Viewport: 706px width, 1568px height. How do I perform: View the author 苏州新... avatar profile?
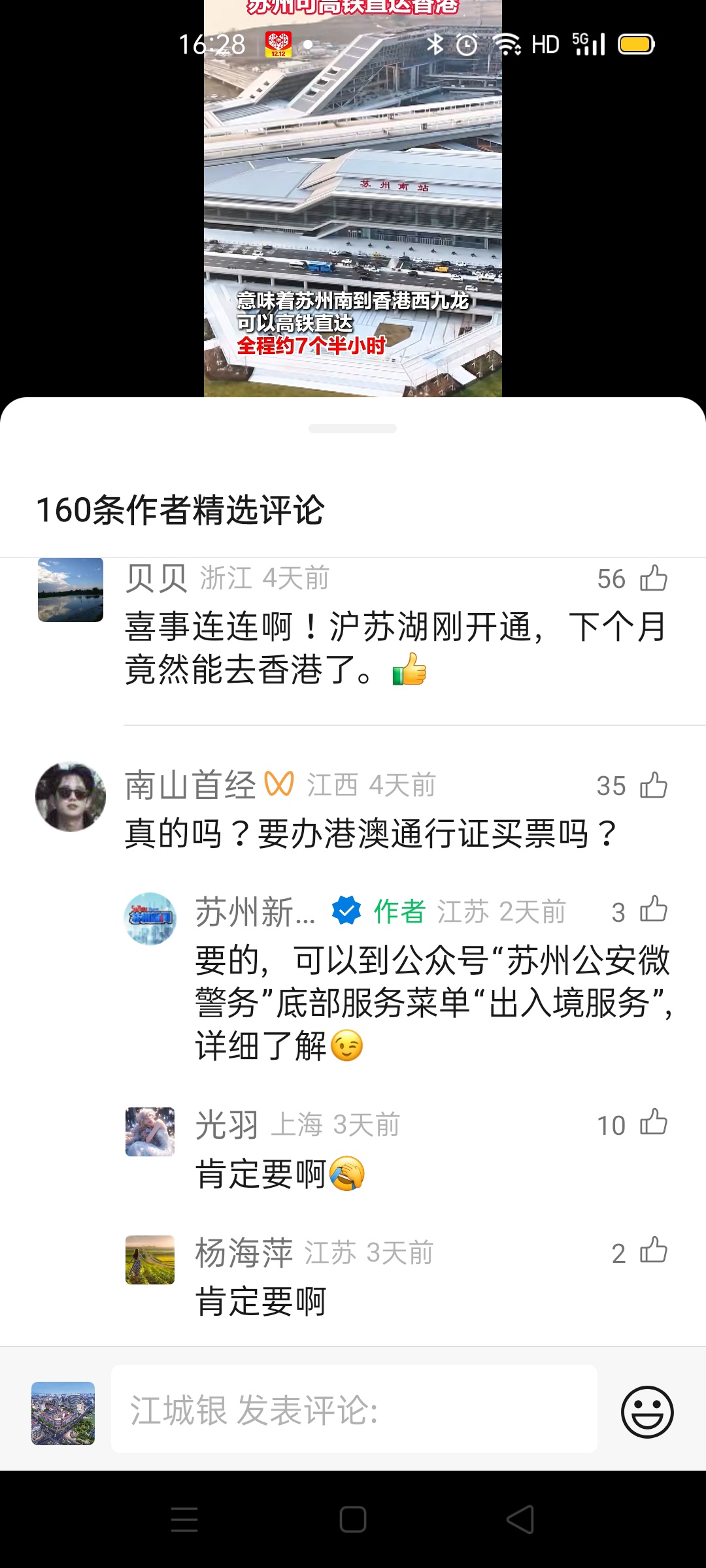(150, 919)
